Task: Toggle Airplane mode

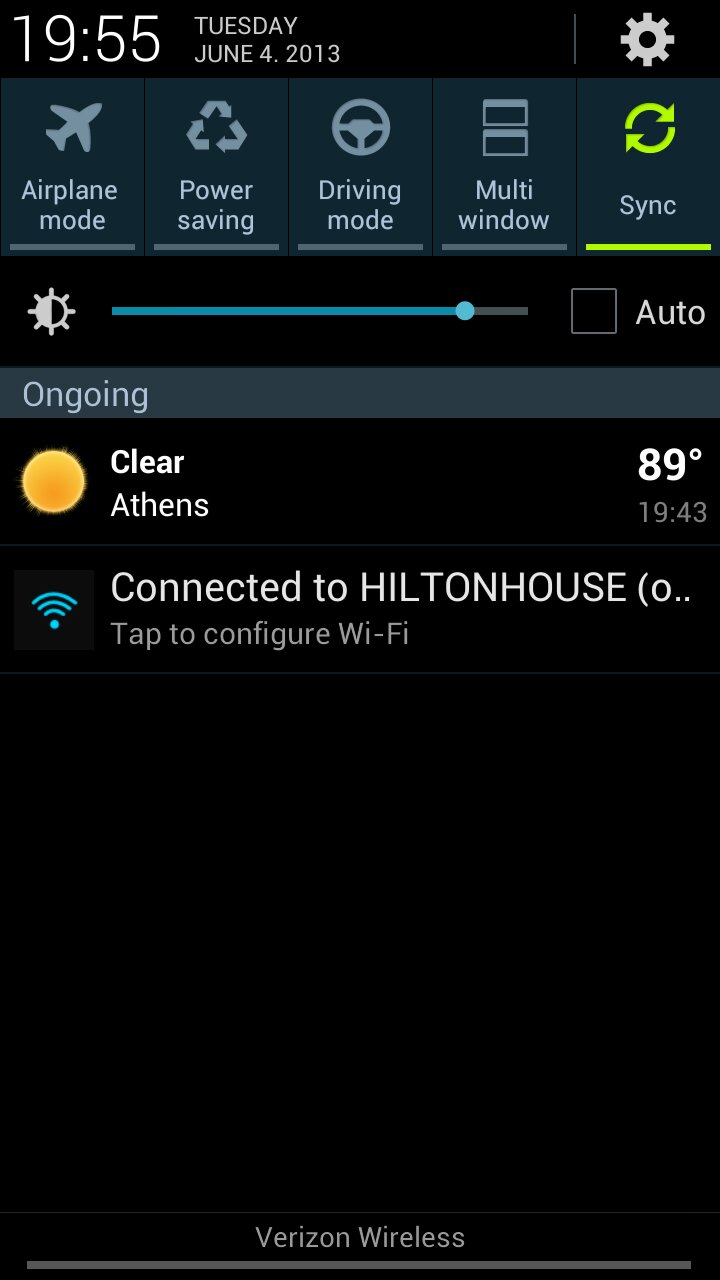Action: pos(72,167)
